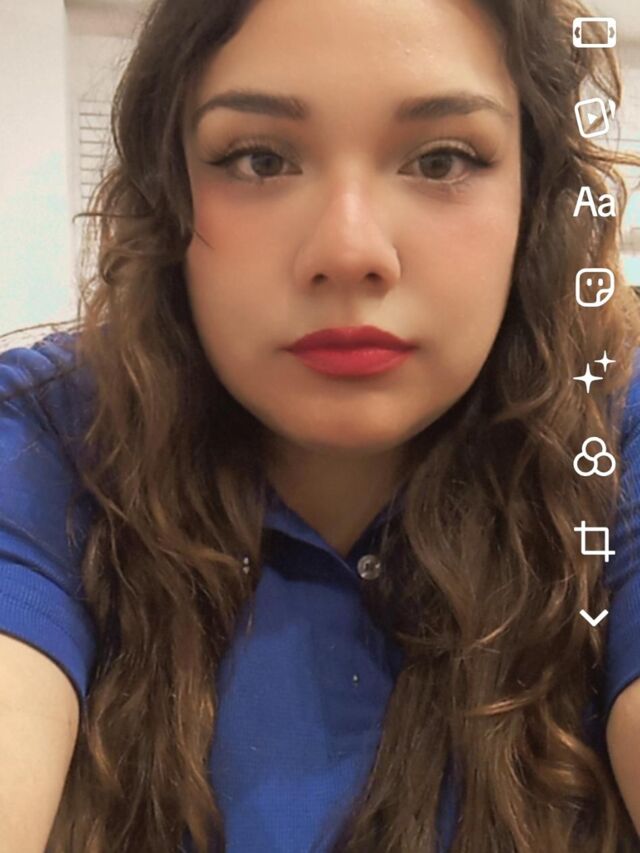
Task: Open the sticker picker
Action: (594, 288)
